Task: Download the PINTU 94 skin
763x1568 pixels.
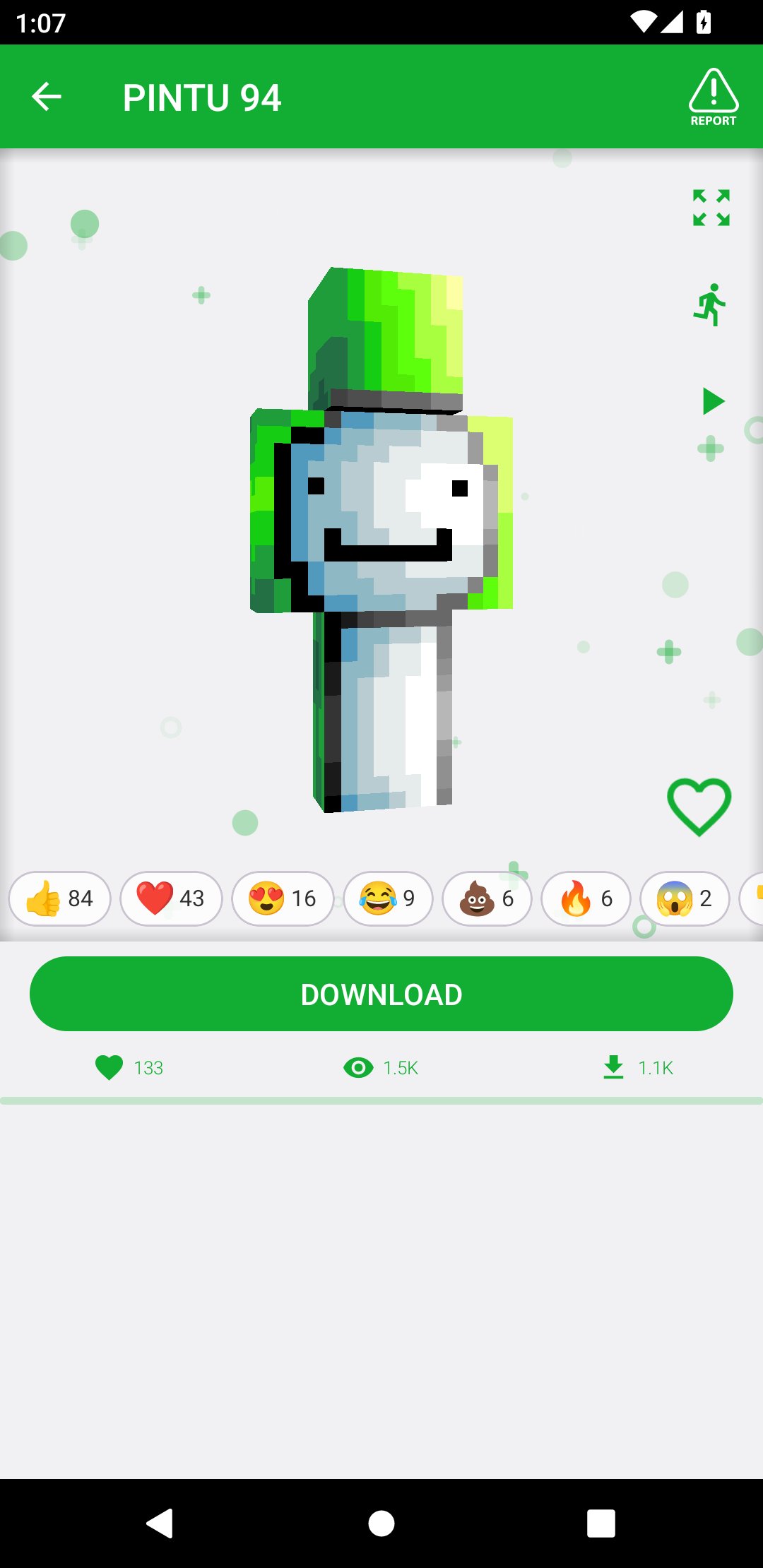Action: coord(381,994)
